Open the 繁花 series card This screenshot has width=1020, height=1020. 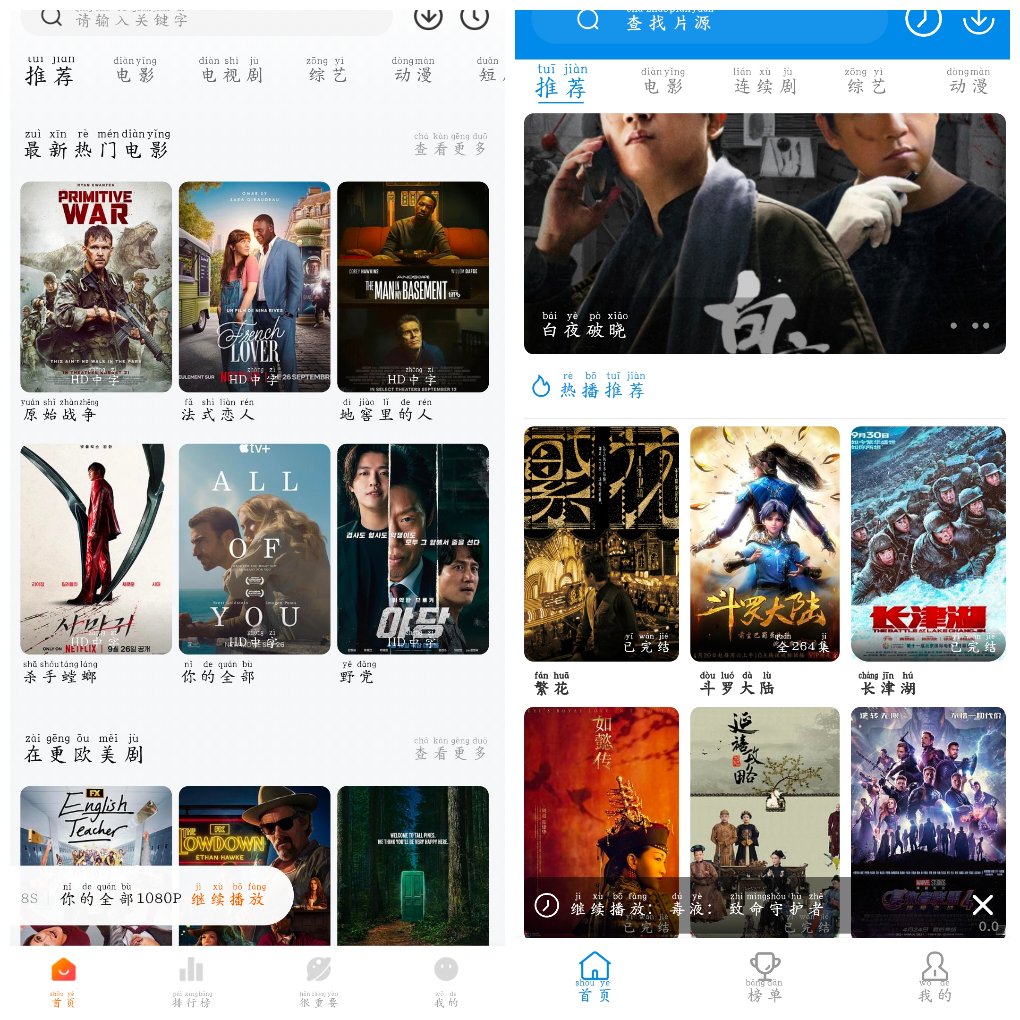pyautogui.click(x=601, y=544)
